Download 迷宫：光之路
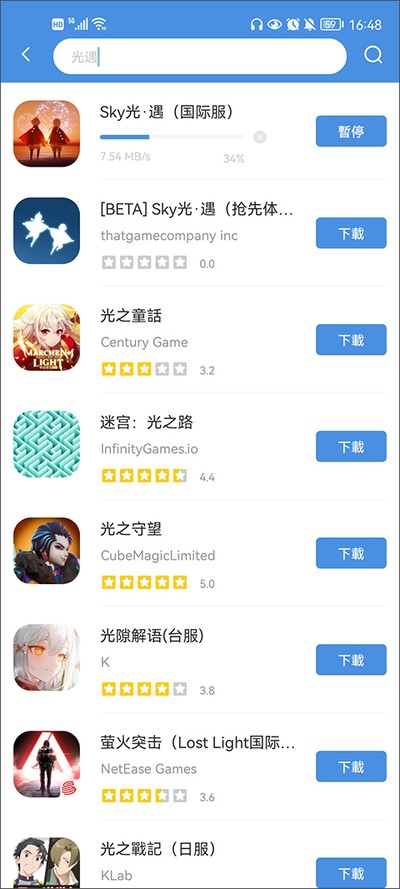This screenshot has height=889, width=400. [351, 446]
